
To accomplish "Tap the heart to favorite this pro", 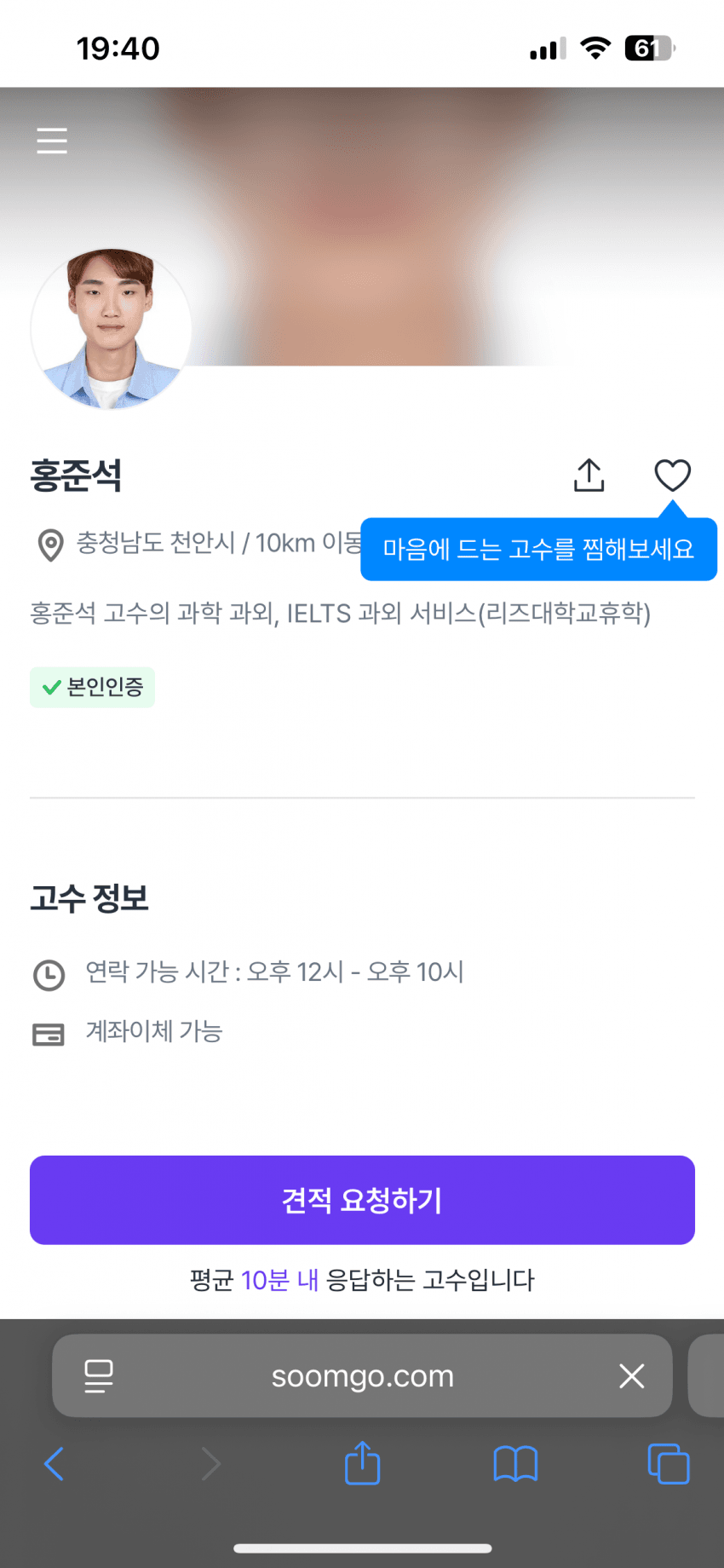I will 672,476.
